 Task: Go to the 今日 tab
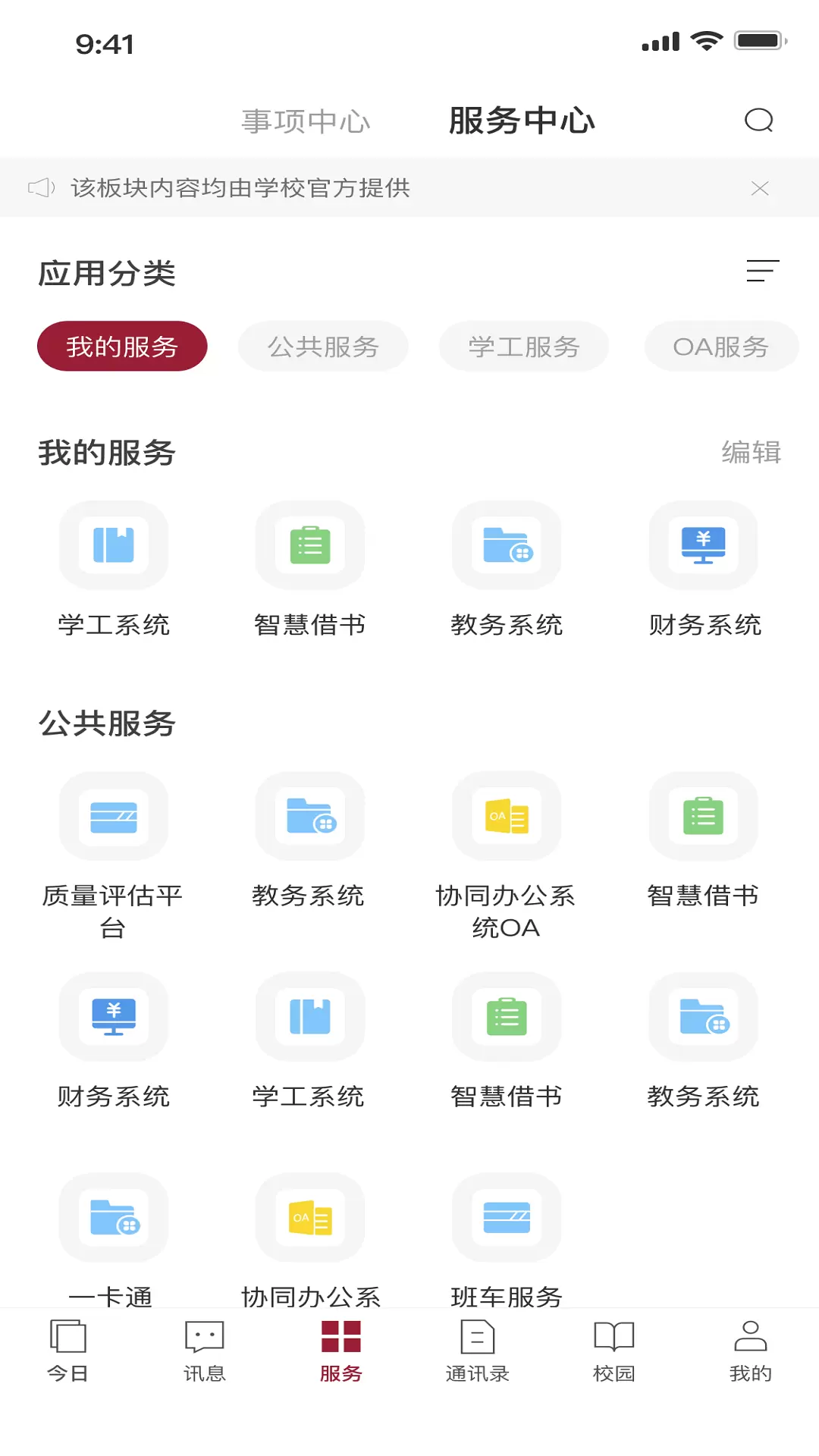tap(68, 1351)
